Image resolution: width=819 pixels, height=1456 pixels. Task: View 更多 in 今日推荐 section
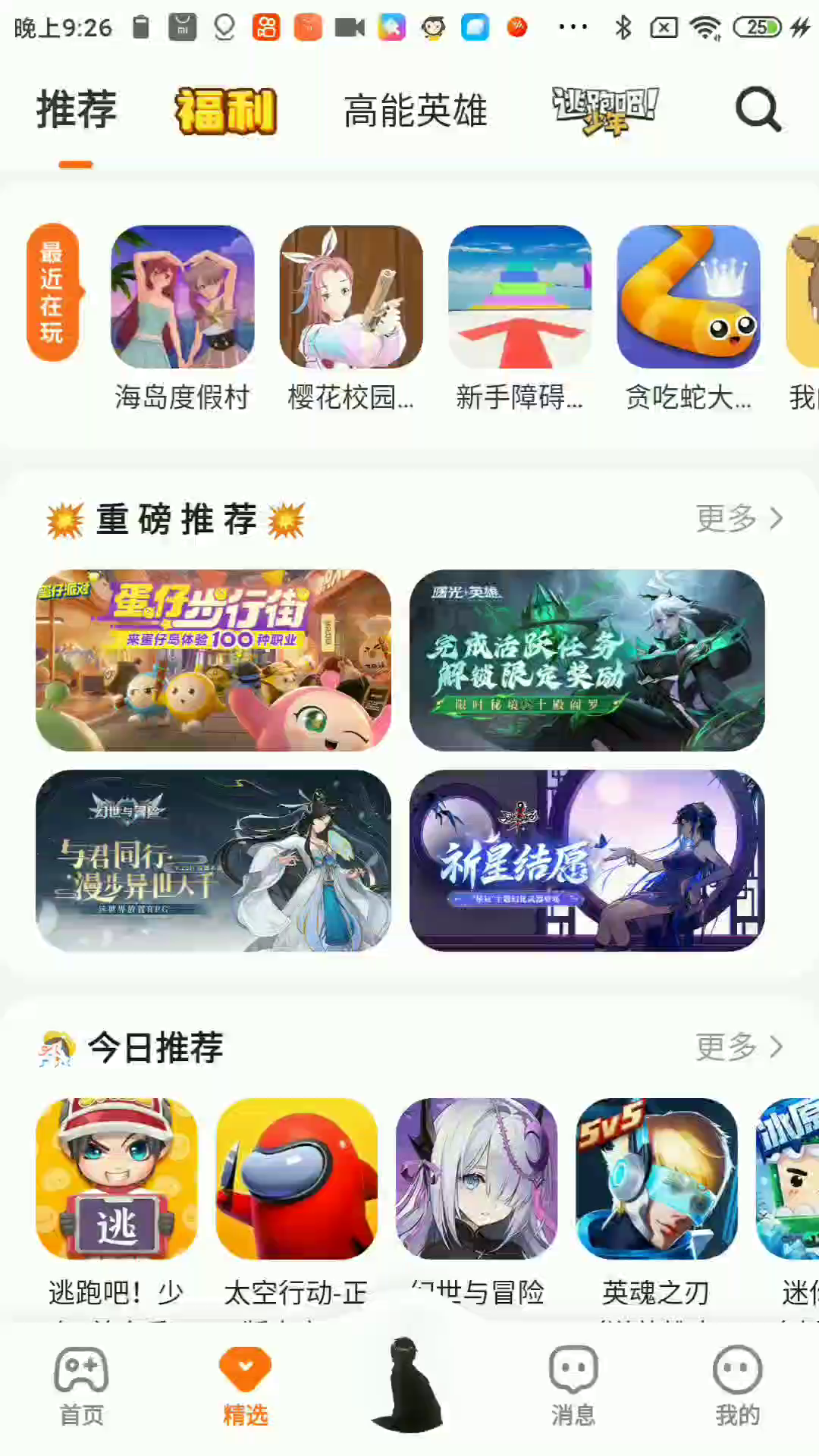pos(739,1047)
